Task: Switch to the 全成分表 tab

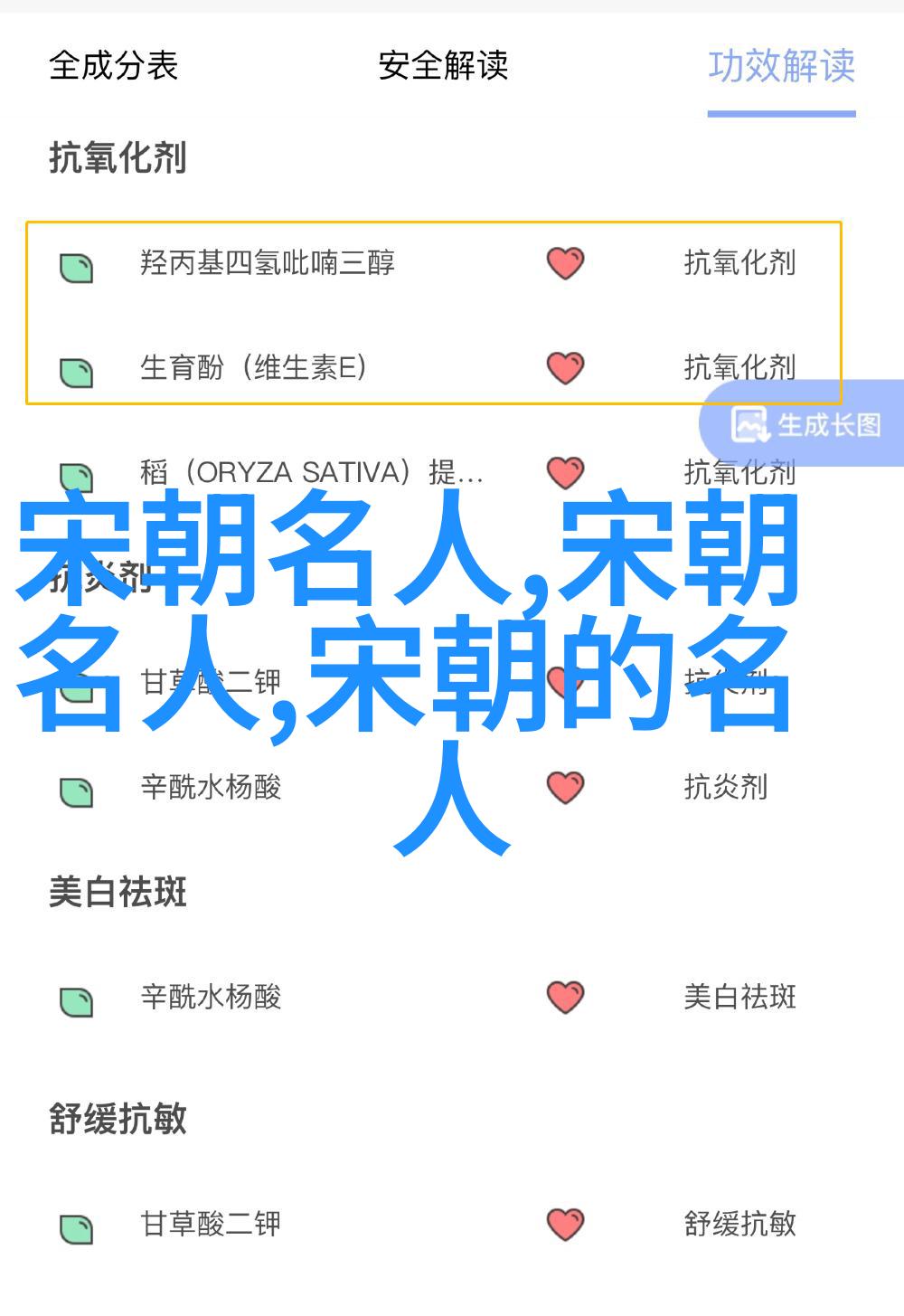Action: pyautogui.click(x=113, y=66)
